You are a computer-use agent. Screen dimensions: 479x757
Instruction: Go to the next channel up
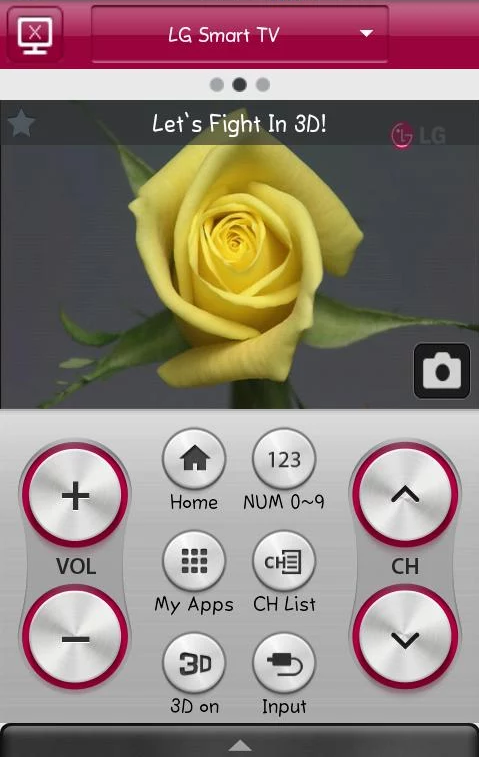pos(405,495)
